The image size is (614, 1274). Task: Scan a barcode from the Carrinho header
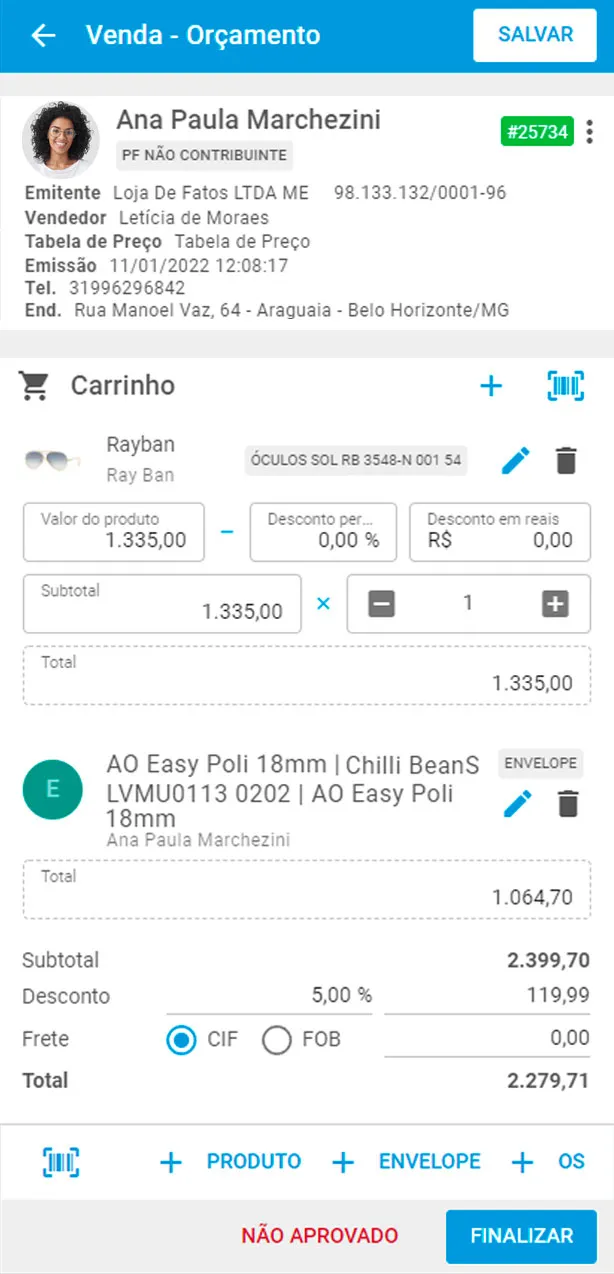[x=566, y=386]
